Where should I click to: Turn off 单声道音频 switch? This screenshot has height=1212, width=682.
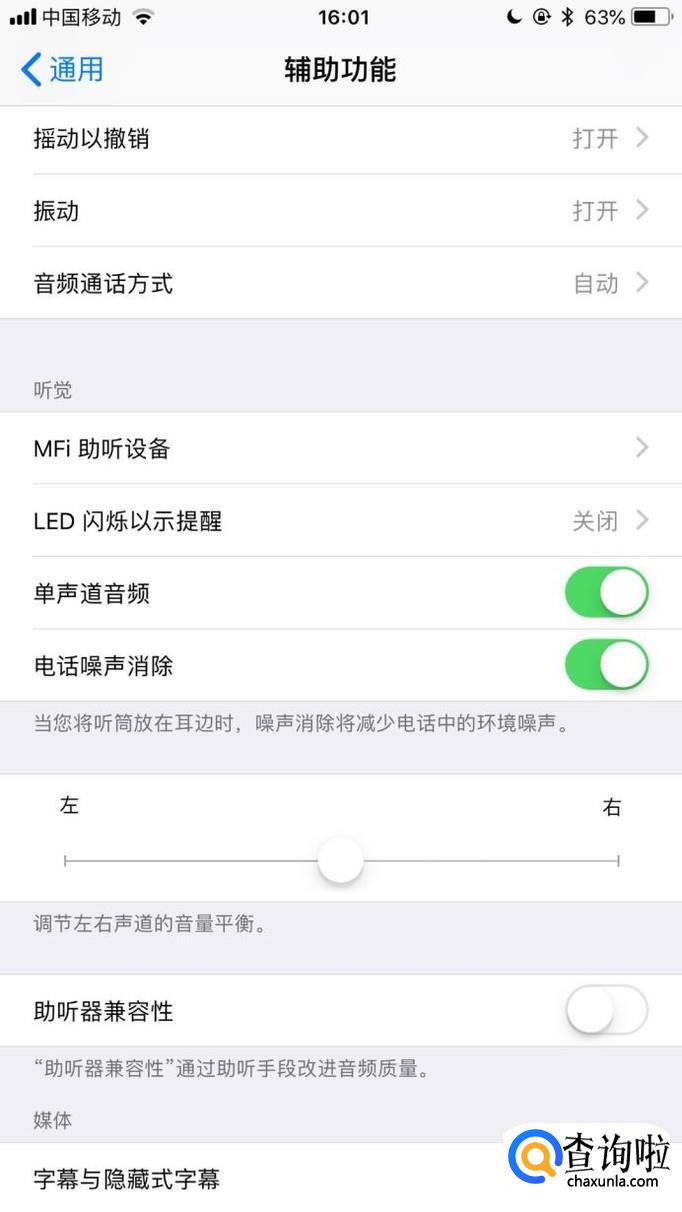tap(606, 593)
